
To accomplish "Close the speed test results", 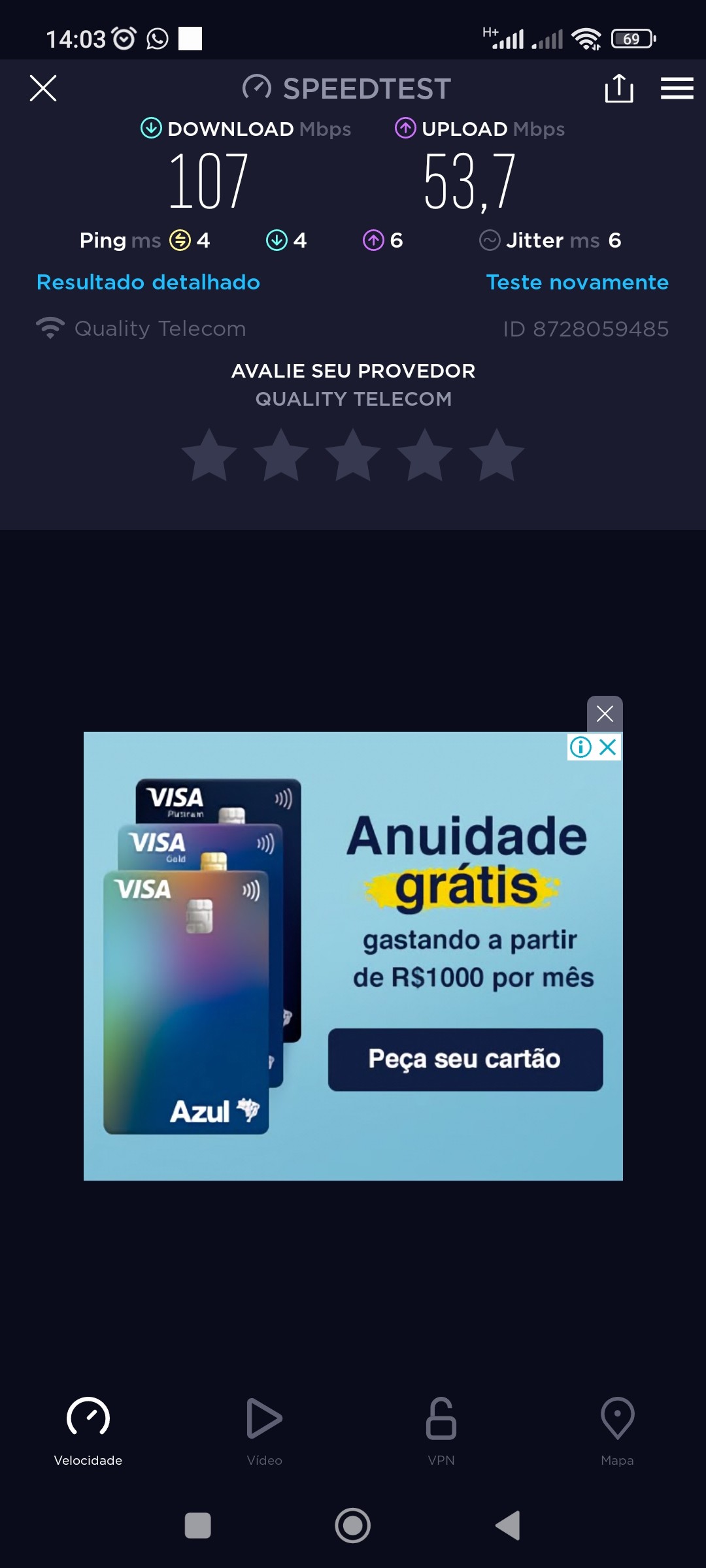I will point(43,88).
